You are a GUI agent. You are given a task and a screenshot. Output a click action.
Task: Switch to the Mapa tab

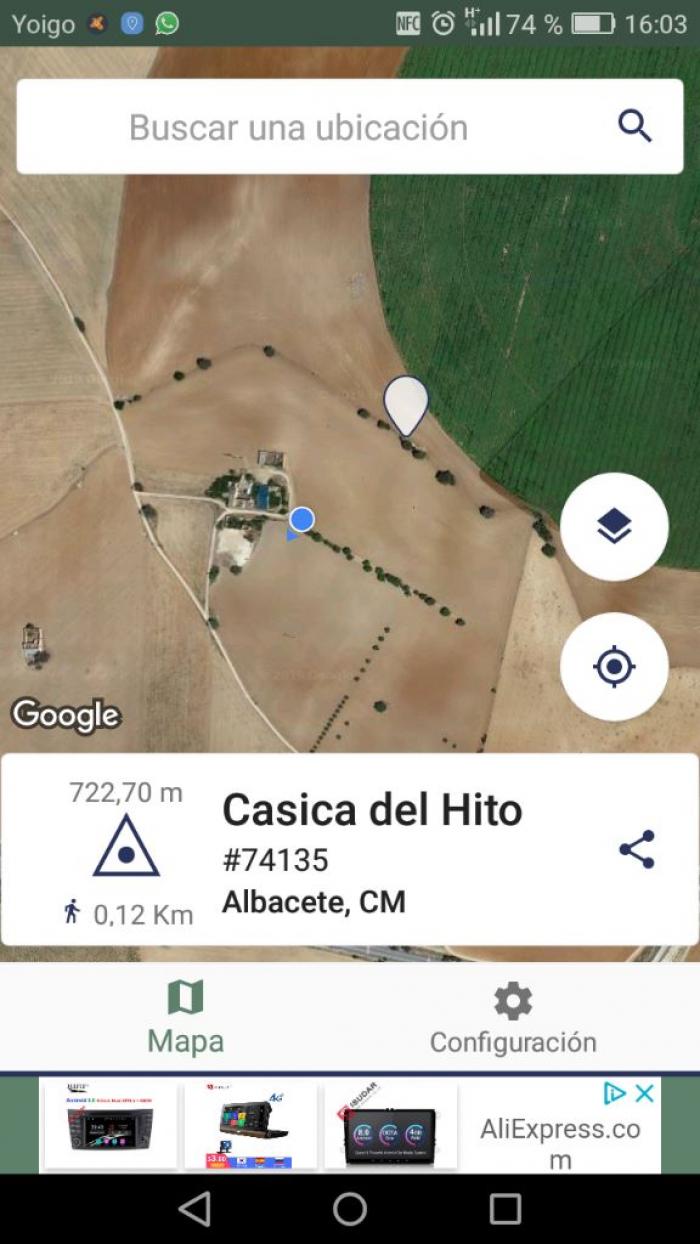(x=186, y=1018)
